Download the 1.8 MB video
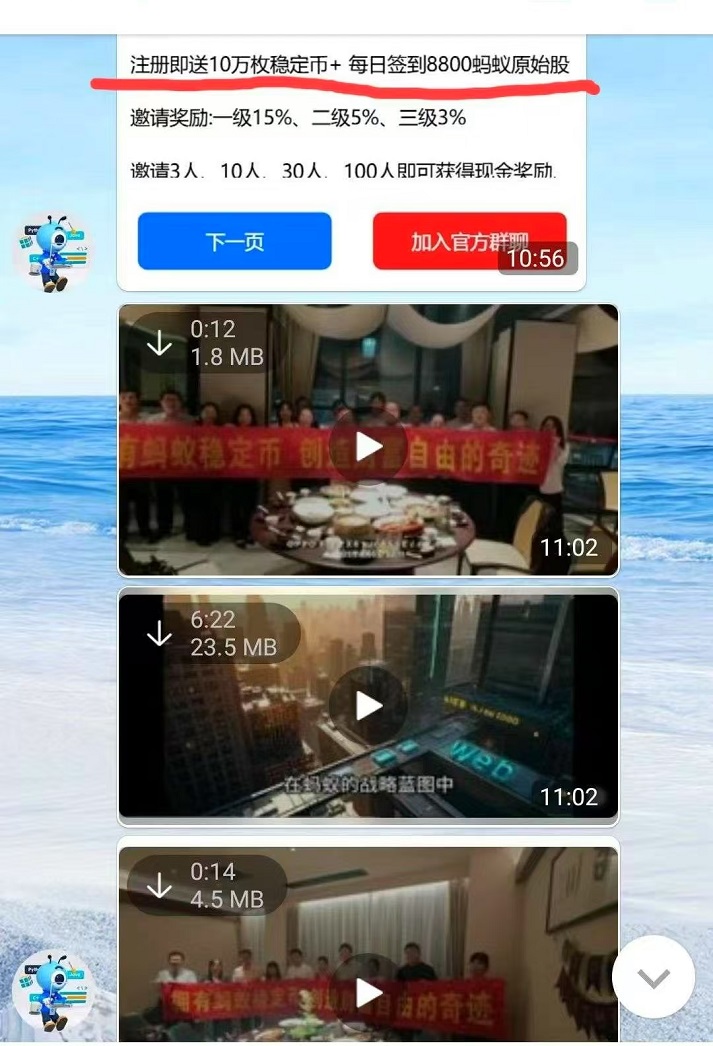This screenshot has height=1046, width=713. point(159,343)
